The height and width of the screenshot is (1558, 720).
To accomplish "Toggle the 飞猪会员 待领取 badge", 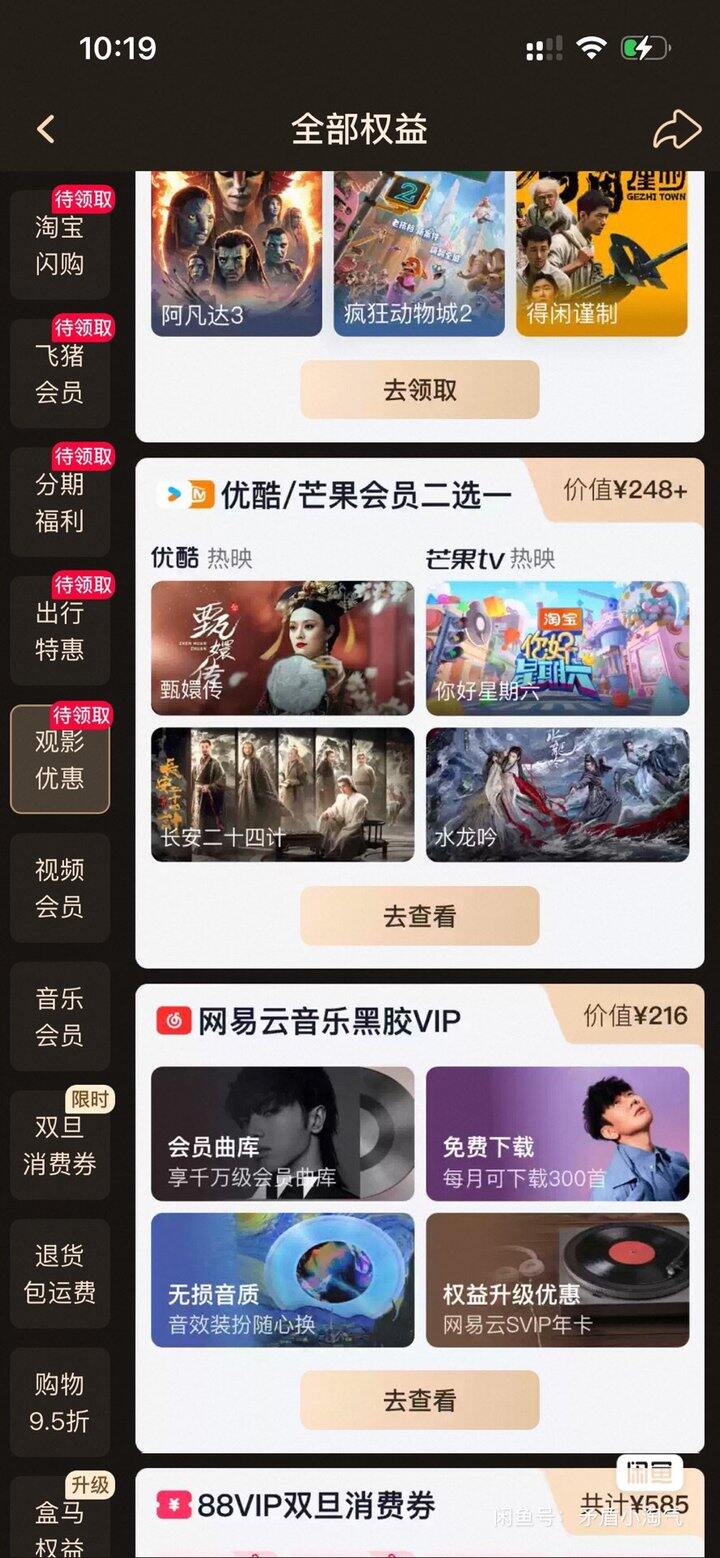I will point(83,329).
